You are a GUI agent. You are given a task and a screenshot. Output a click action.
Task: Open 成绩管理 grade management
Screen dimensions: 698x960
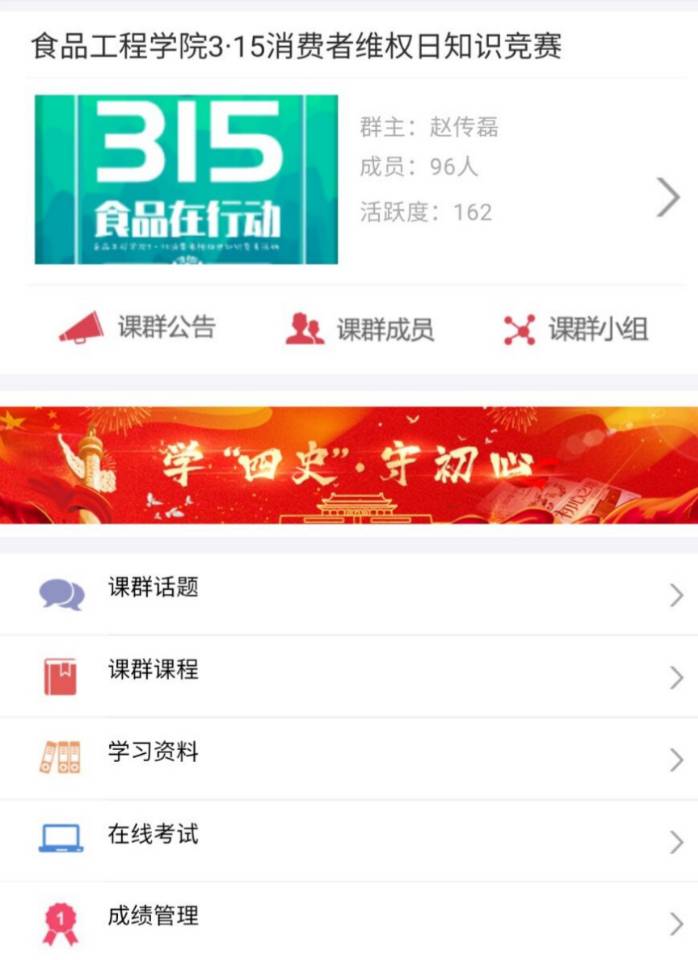coord(349,920)
